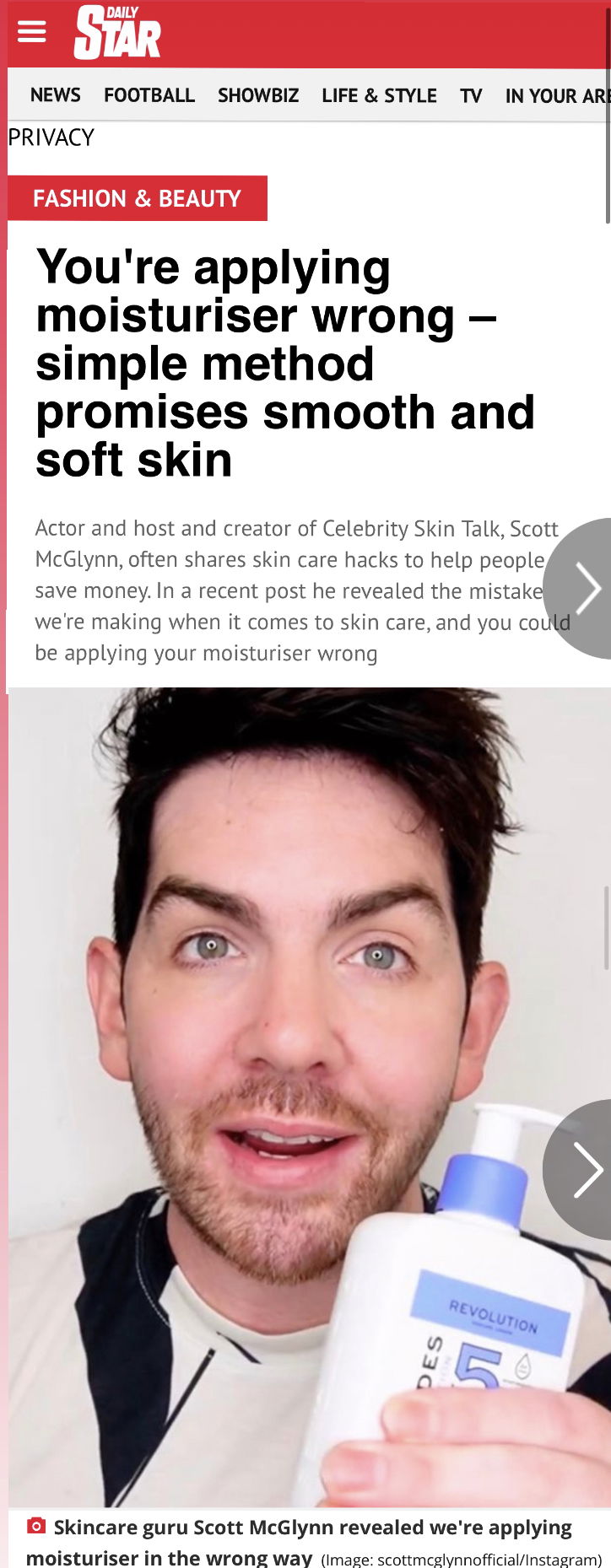
Task: Tap the next arrow beside the article summary
Action: tap(586, 588)
